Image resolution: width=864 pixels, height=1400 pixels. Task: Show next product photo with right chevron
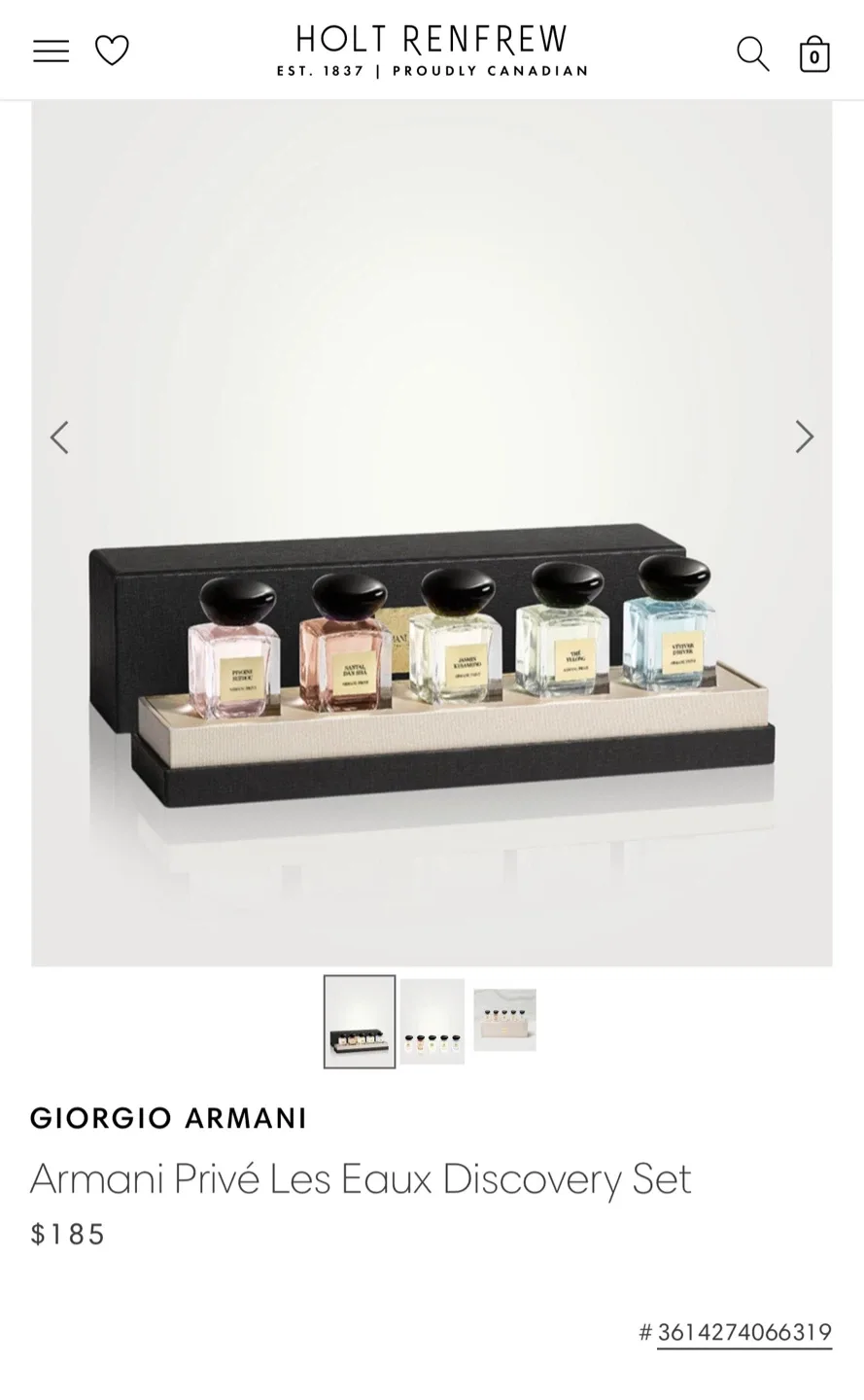804,437
